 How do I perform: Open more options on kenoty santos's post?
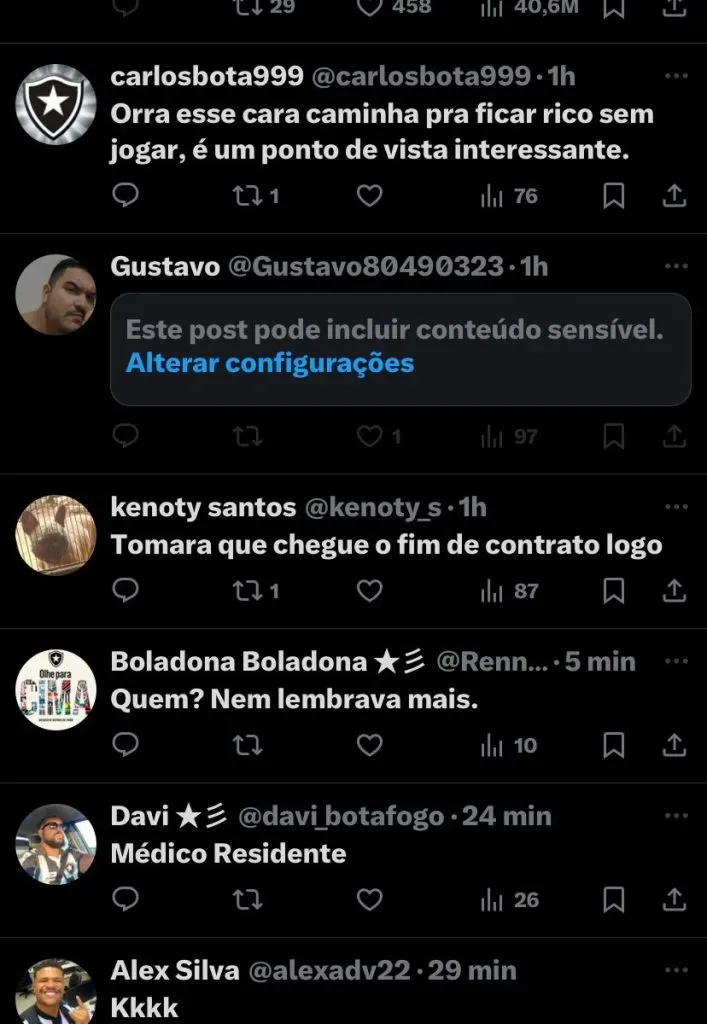tap(677, 507)
